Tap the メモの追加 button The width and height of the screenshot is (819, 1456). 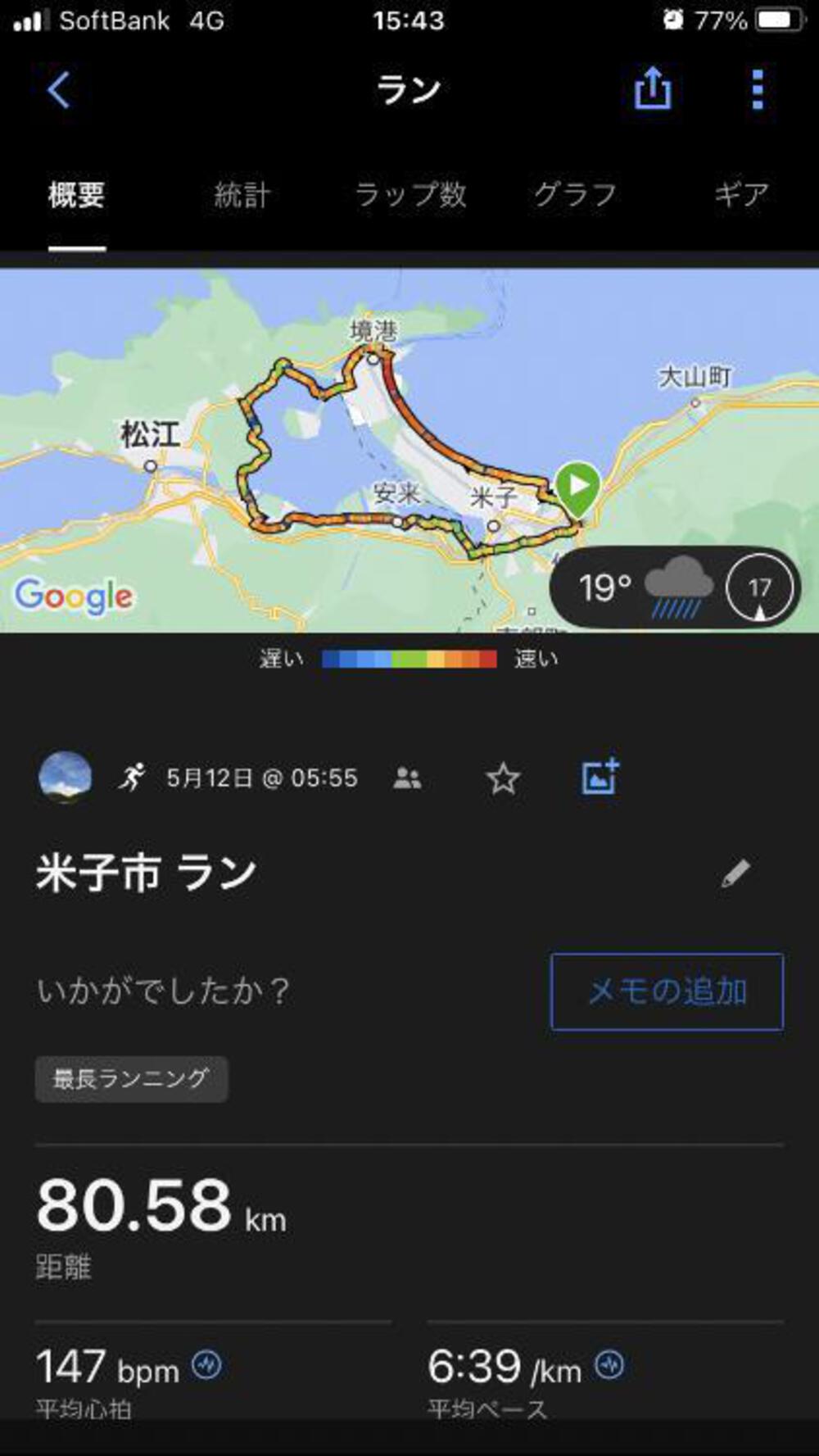(x=667, y=991)
